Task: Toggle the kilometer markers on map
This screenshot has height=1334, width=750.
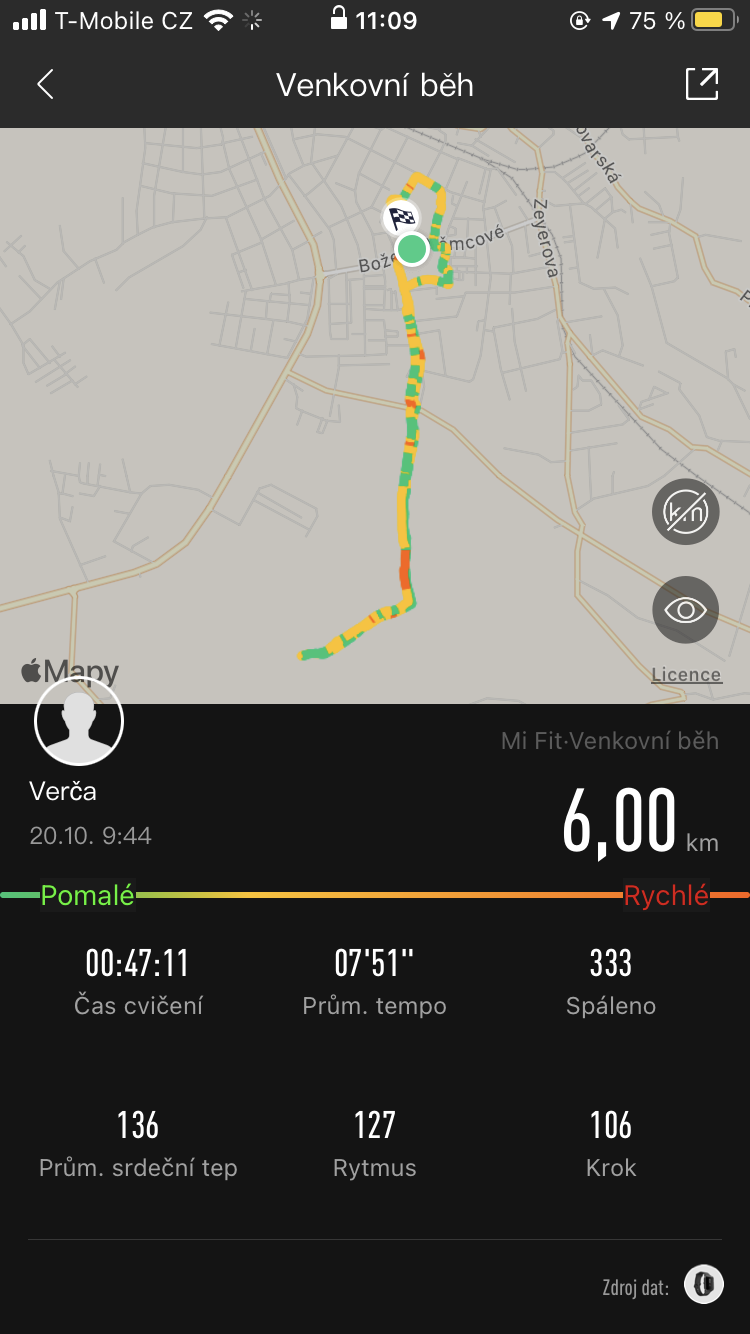Action: pos(686,512)
